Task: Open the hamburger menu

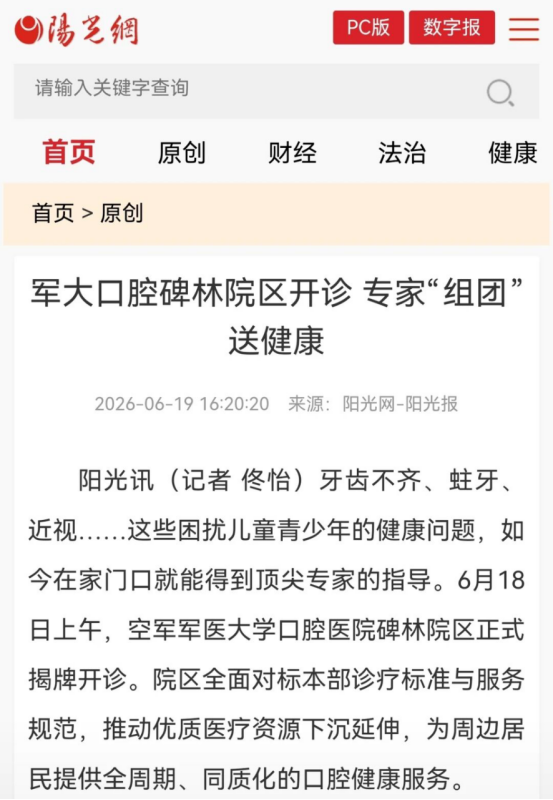Action: [524, 29]
